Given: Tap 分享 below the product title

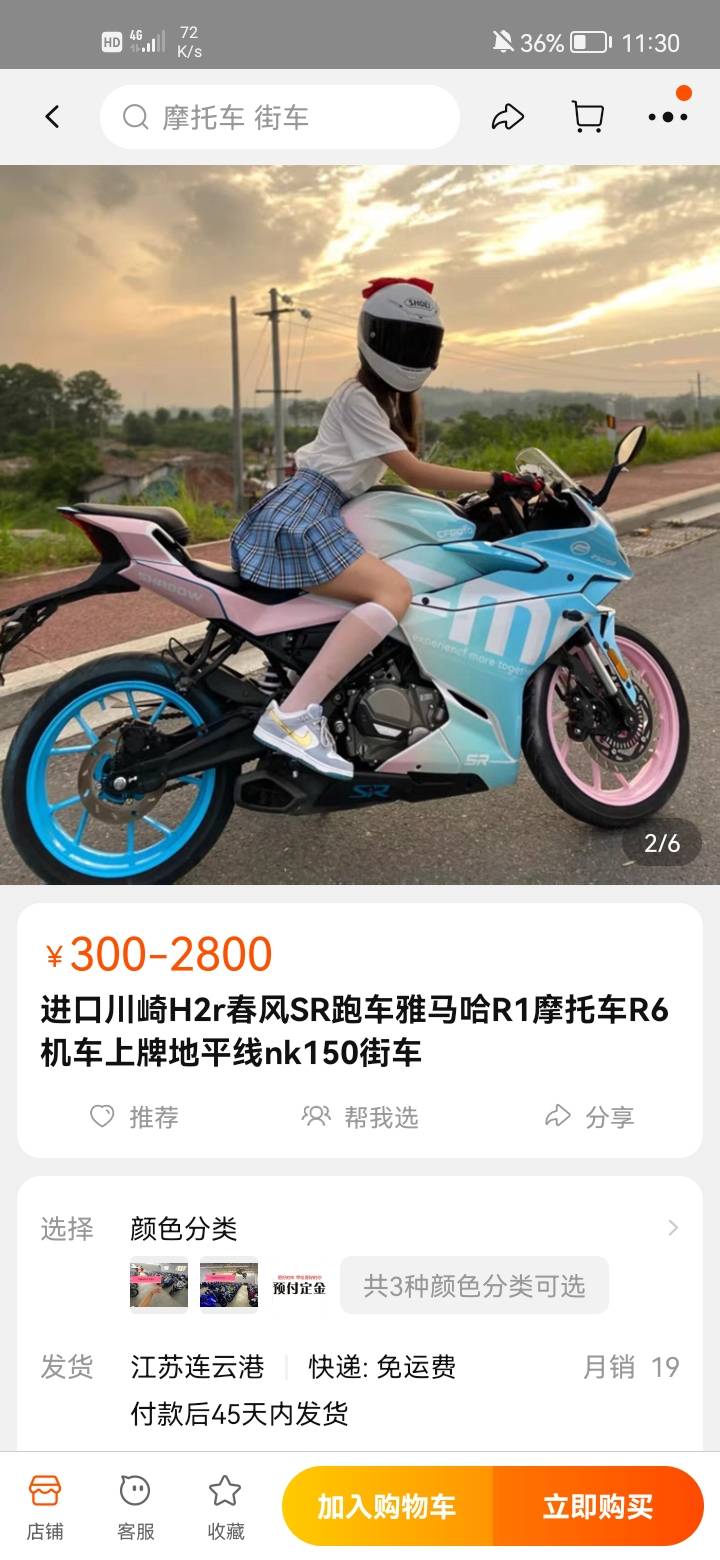Looking at the screenshot, I should click(589, 1116).
